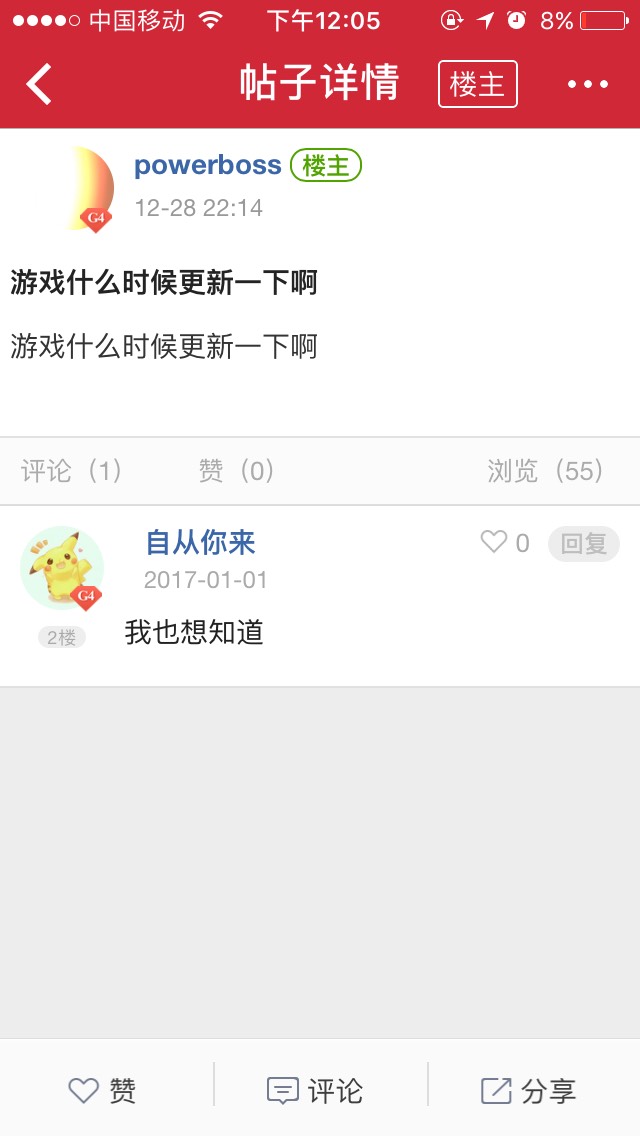Filter to posts from the 楼主 only
The height and width of the screenshot is (1136, 640).
(x=477, y=84)
